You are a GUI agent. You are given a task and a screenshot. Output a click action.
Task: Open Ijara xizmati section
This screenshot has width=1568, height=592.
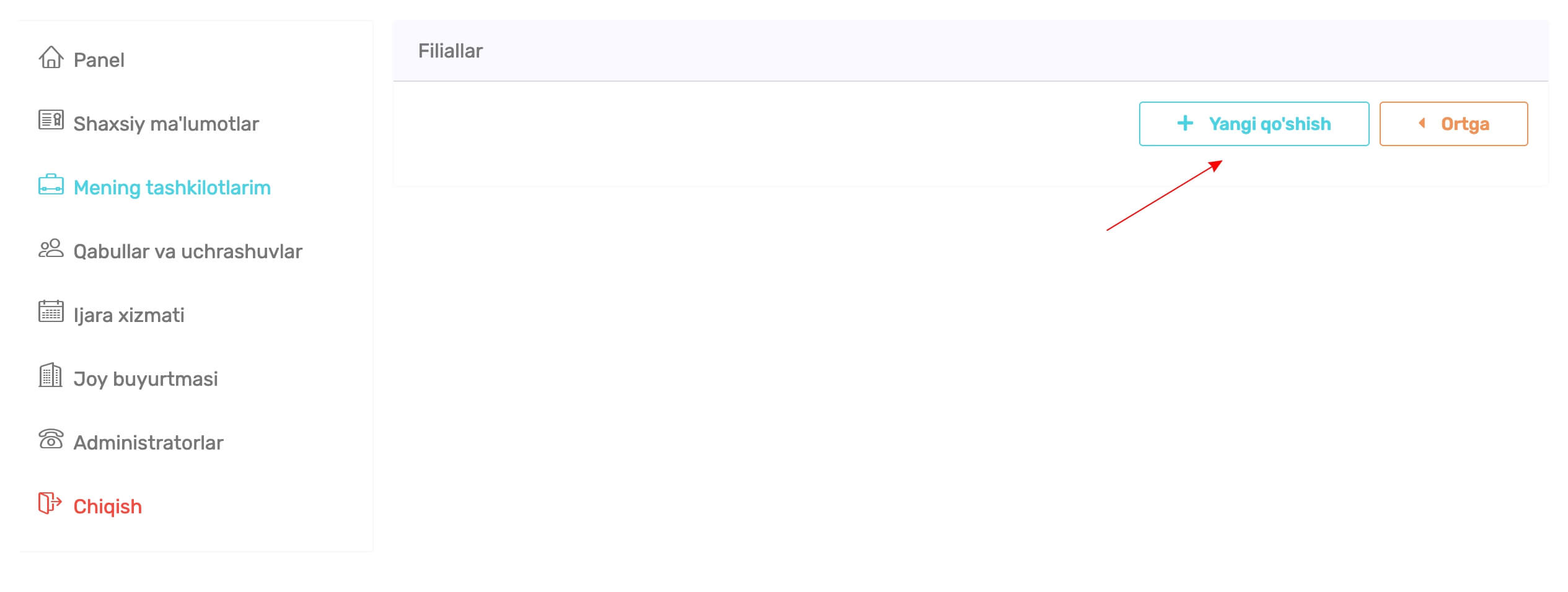(x=128, y=315)
